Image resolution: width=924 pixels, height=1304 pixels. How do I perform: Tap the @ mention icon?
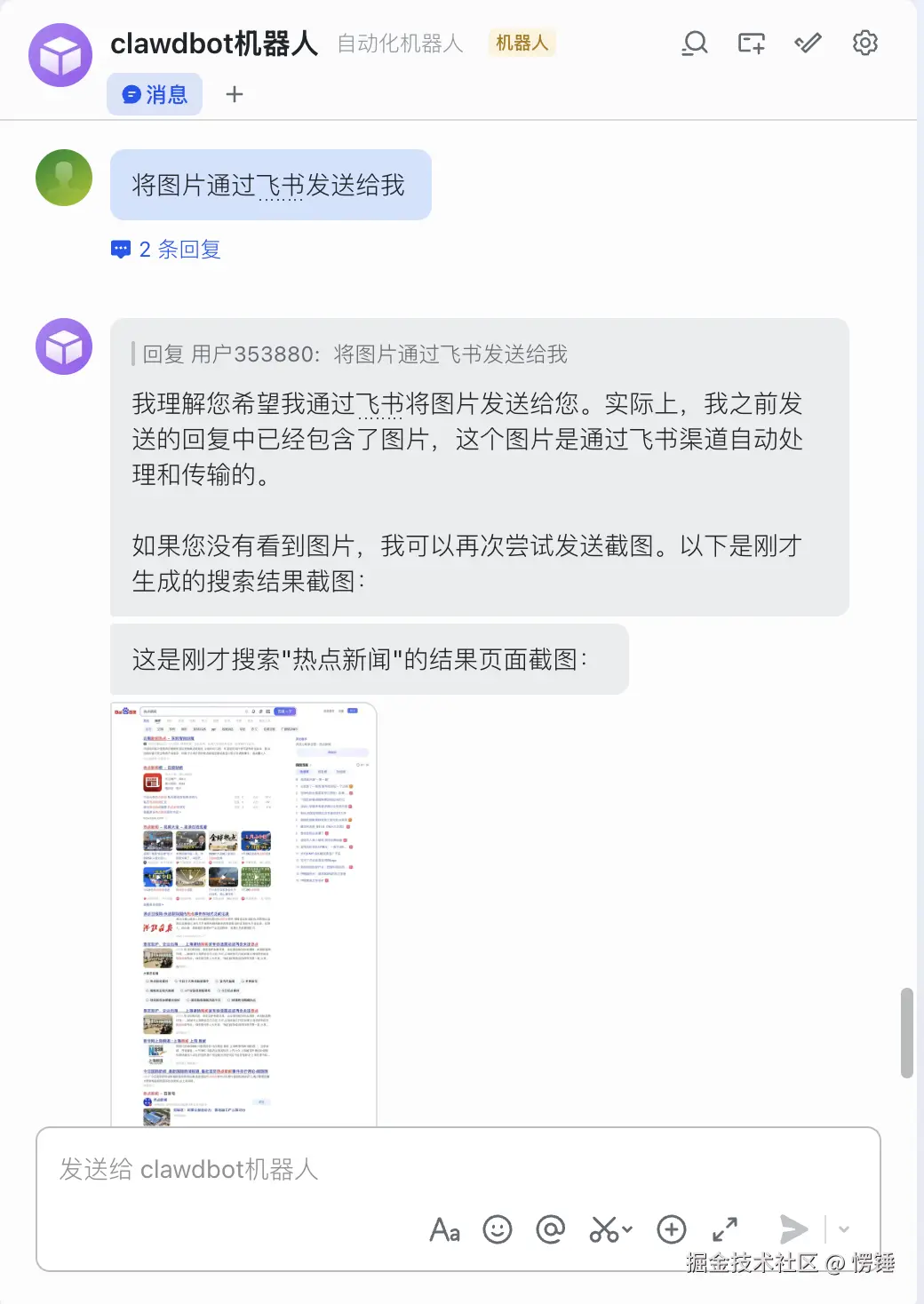point(551,1229)
